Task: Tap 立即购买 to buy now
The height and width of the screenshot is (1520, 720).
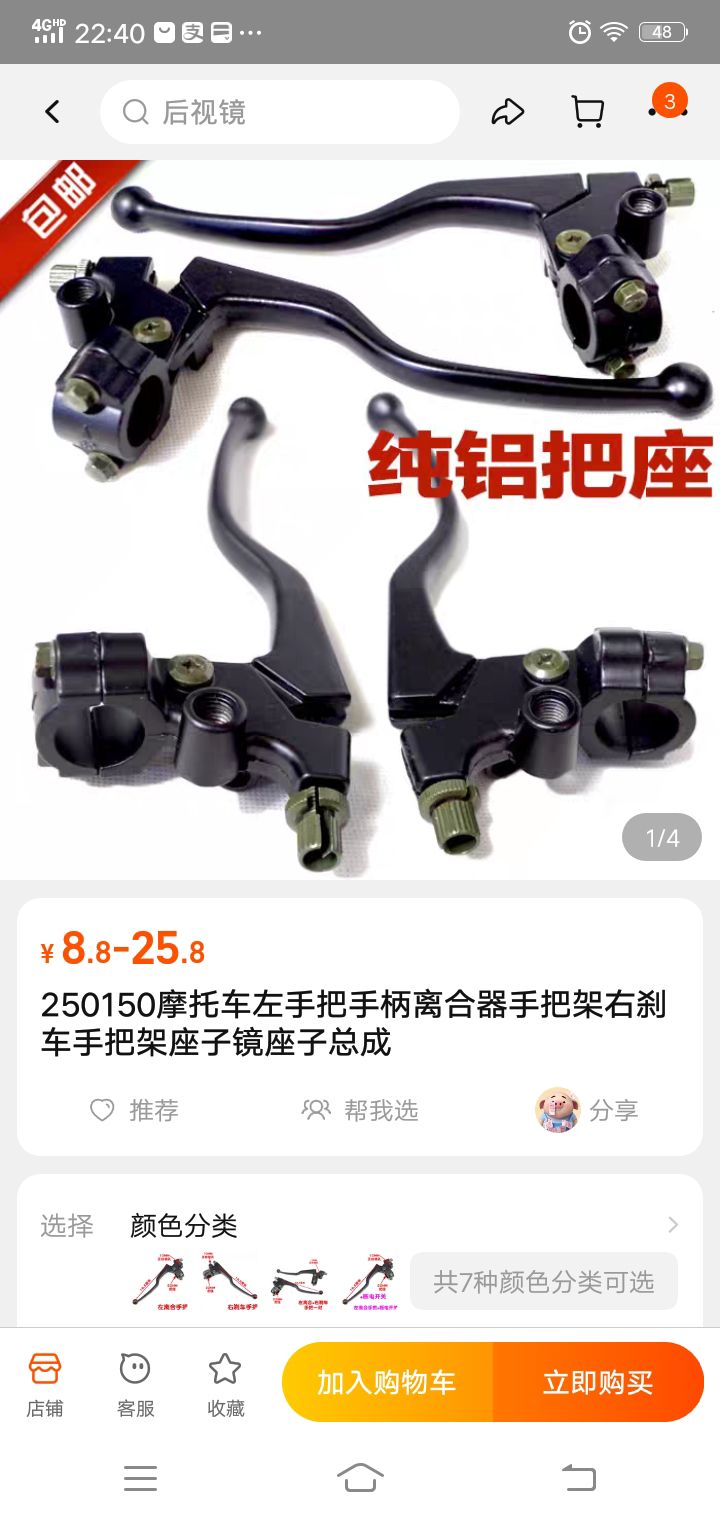Action: coord(598,1383)
